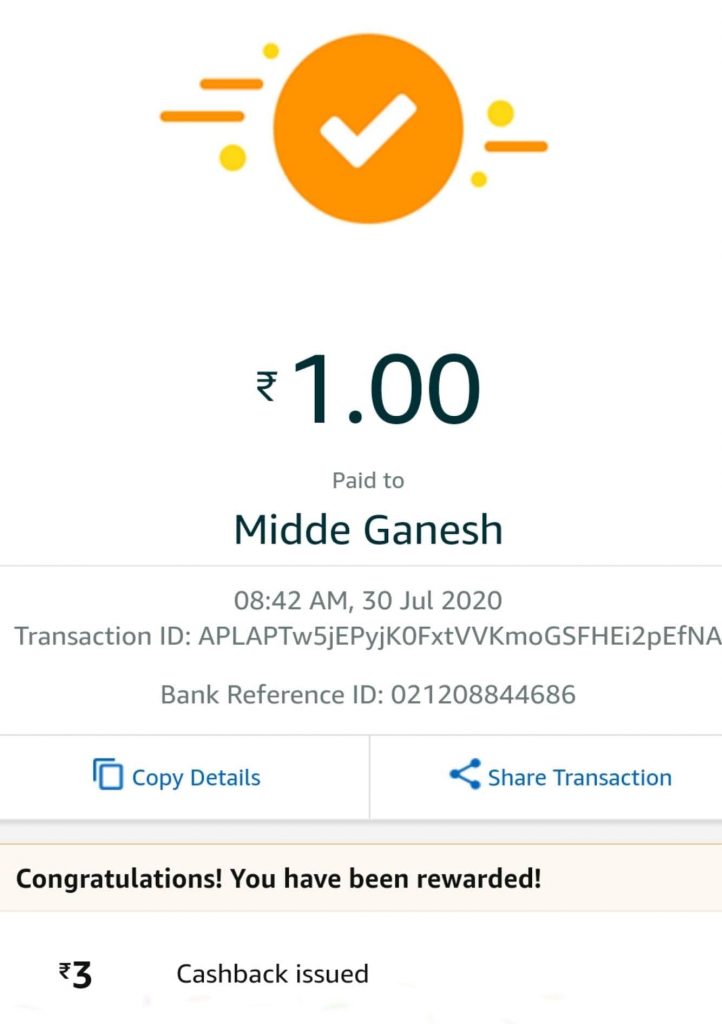Tap the share network icon beside Share Transaction
Image resolution: width=722 pixels, height=1024 pixels.
[x=466, y=776]
